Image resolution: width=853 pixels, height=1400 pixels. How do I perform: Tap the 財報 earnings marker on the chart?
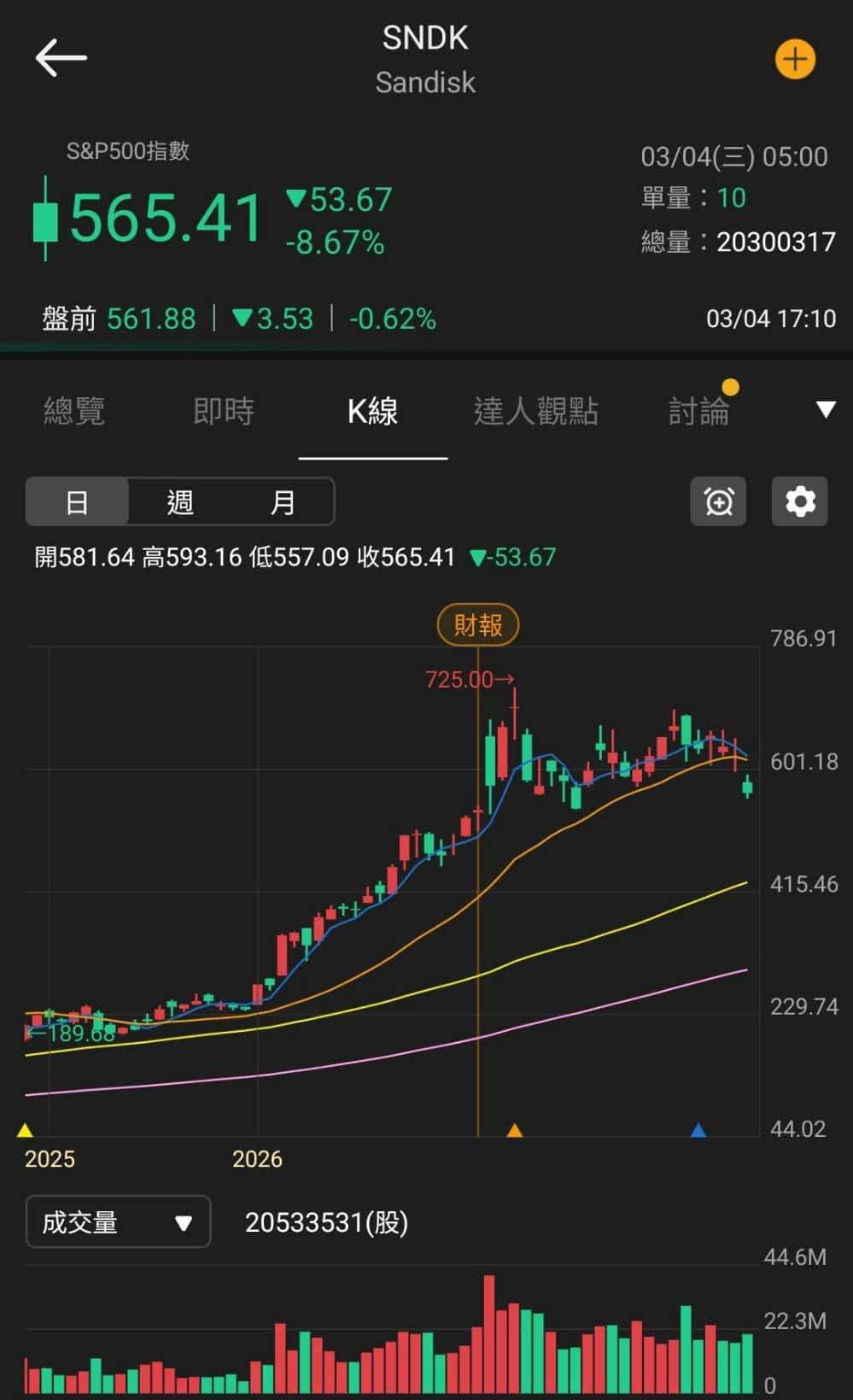click(478, 624)
